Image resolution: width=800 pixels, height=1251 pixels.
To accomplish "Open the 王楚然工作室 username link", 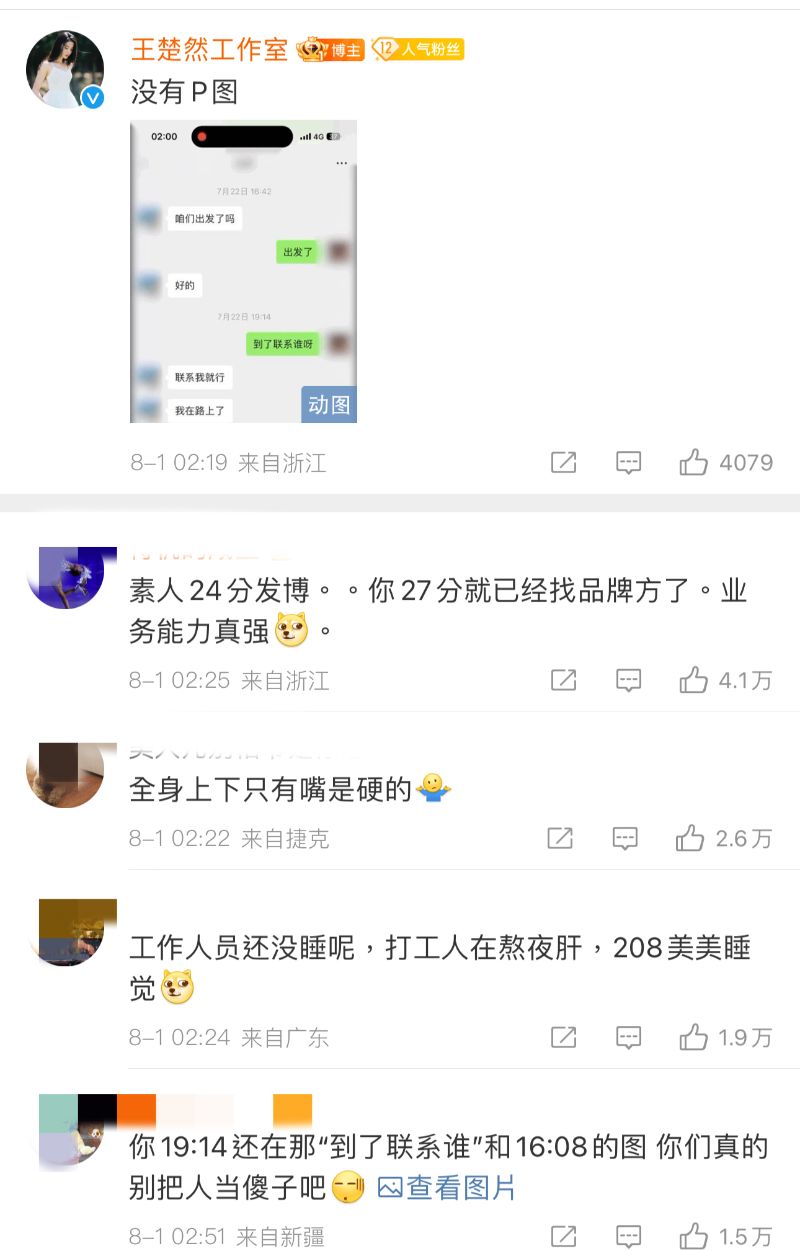I will coord(209,48).
